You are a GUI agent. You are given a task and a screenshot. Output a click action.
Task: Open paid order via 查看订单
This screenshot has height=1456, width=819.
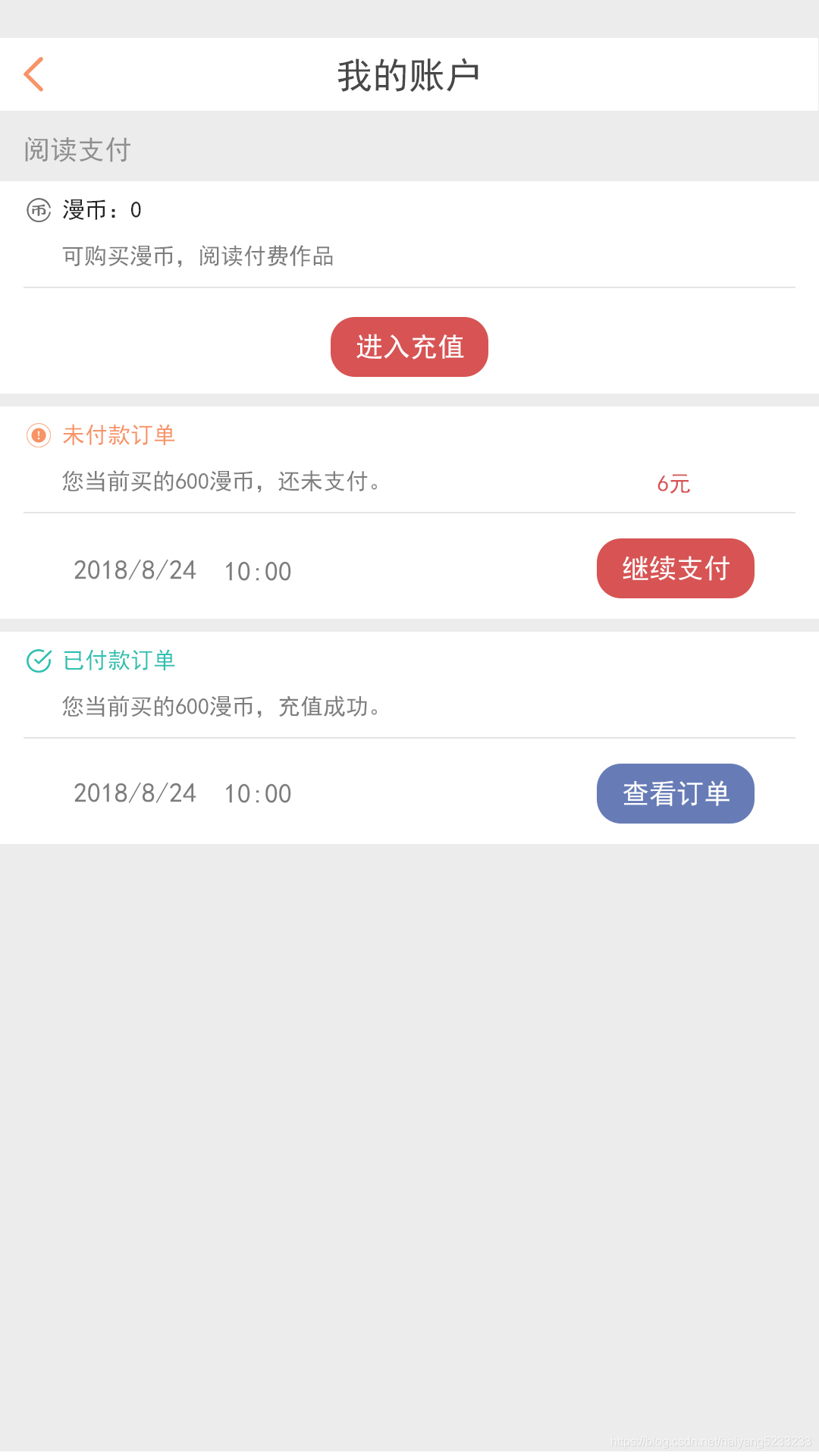tap(675, 793)
